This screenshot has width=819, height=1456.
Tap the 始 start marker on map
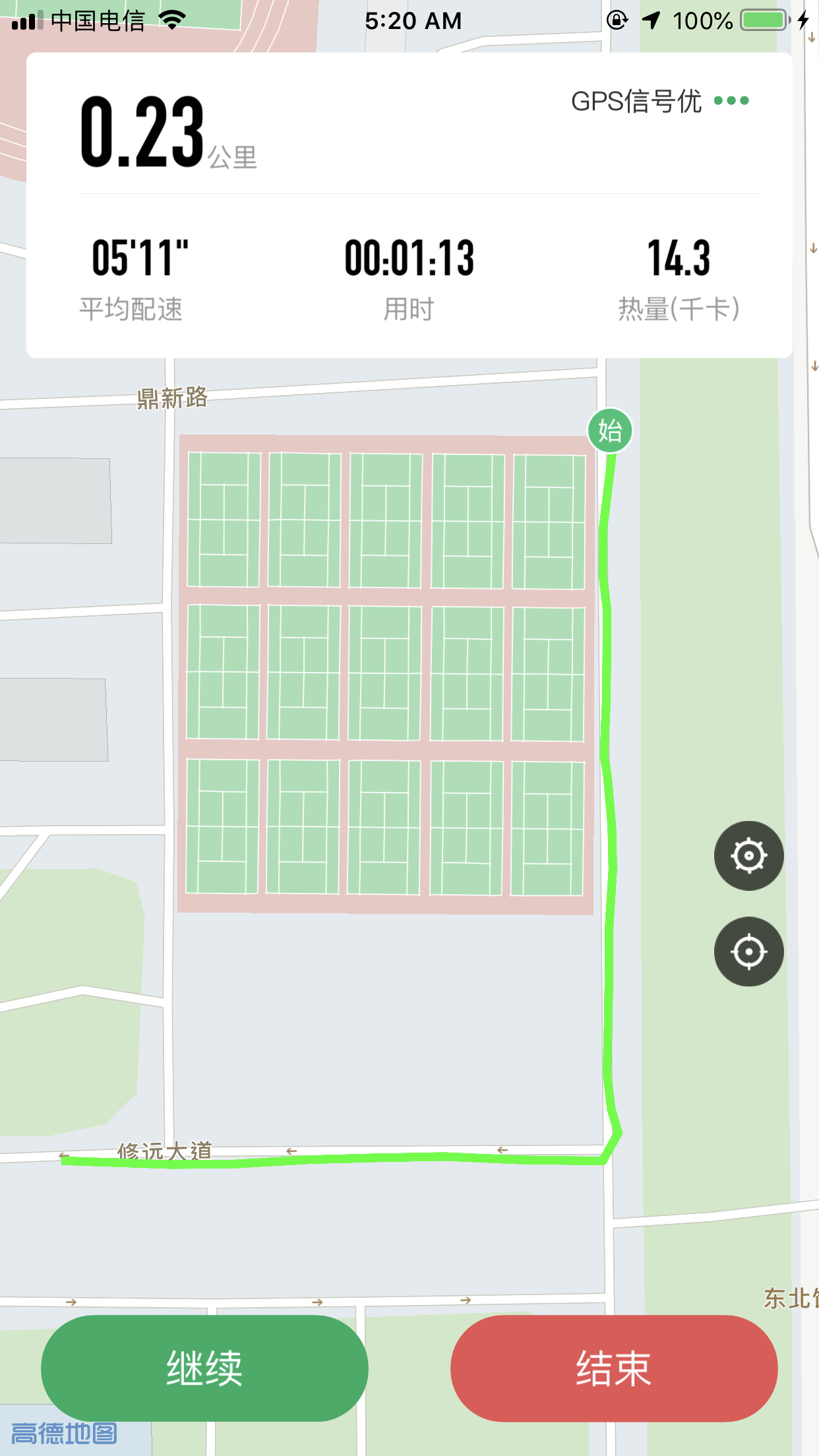pyautogui.click(x=610, y=431)
